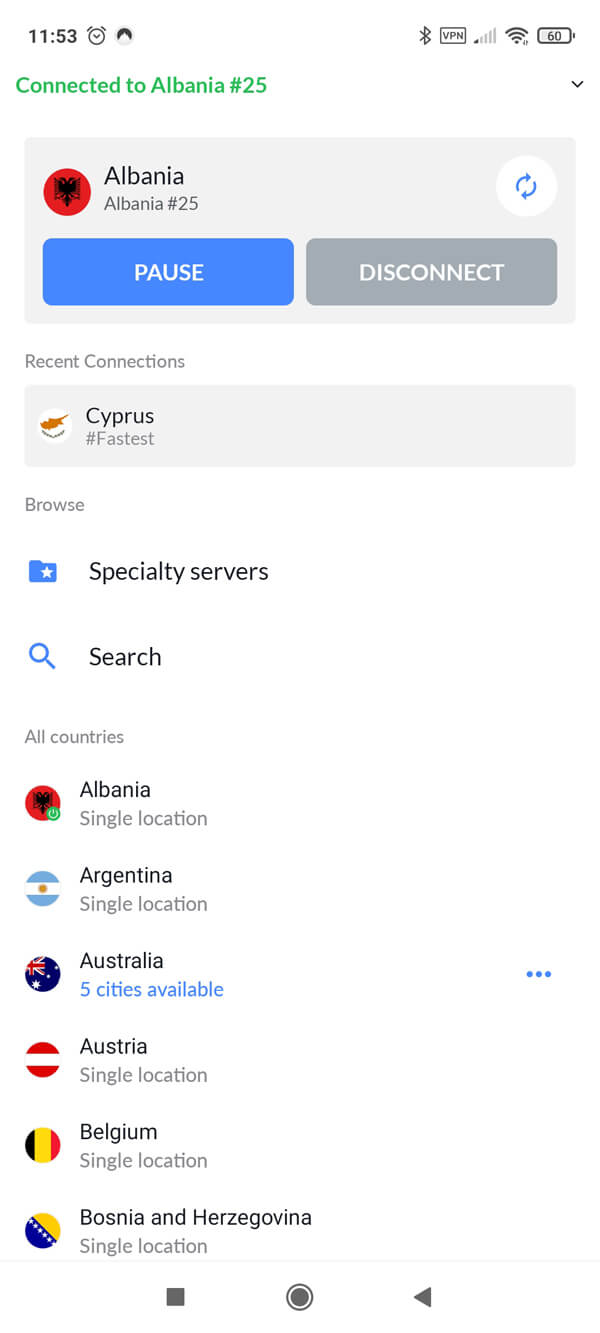600x1333 pixels.
Task: Connect to Austria
Action: click(x=300, y=1060)
